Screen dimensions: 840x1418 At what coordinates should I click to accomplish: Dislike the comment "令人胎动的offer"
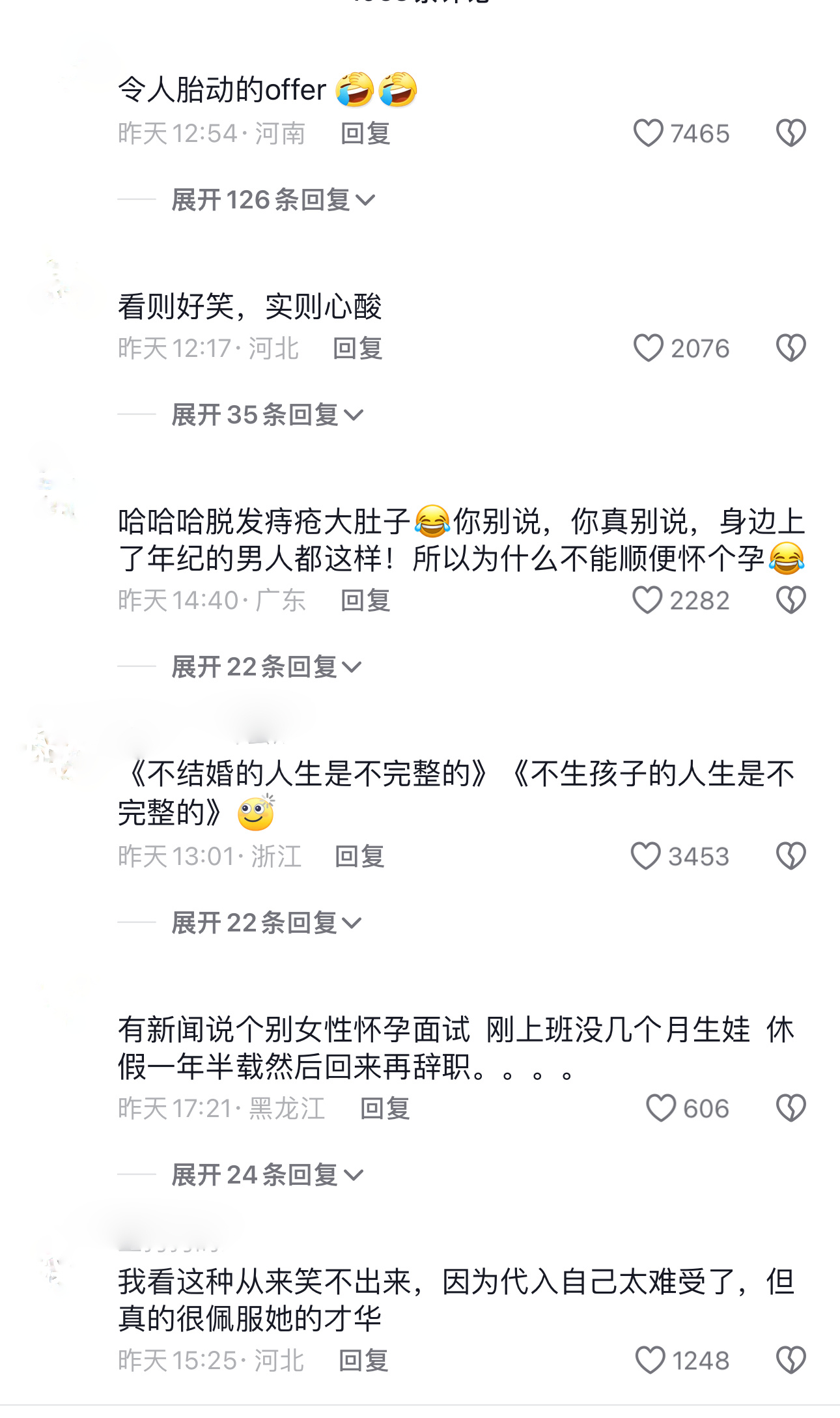pos(791,134)
